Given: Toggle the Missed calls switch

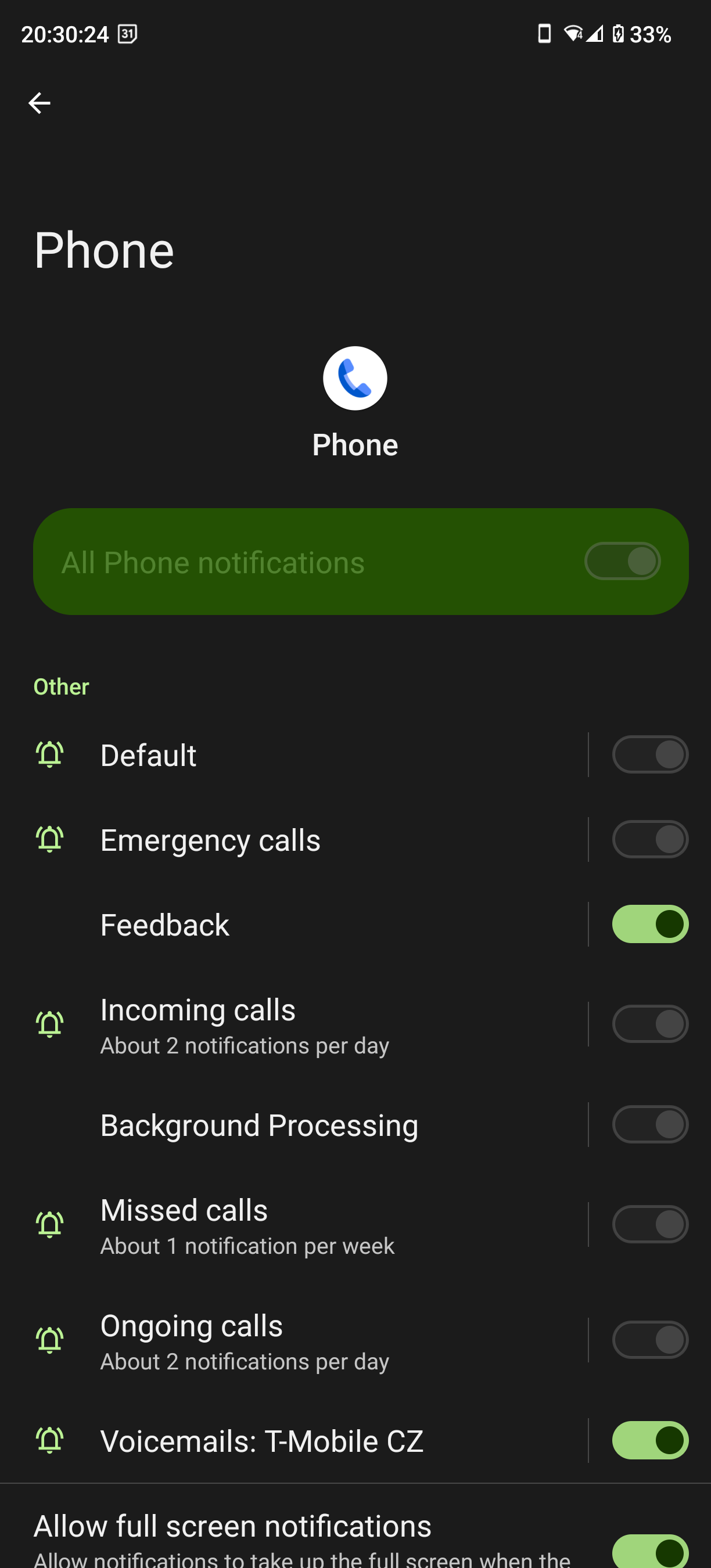Looking at the screenshot, I should pos(650,1224).
